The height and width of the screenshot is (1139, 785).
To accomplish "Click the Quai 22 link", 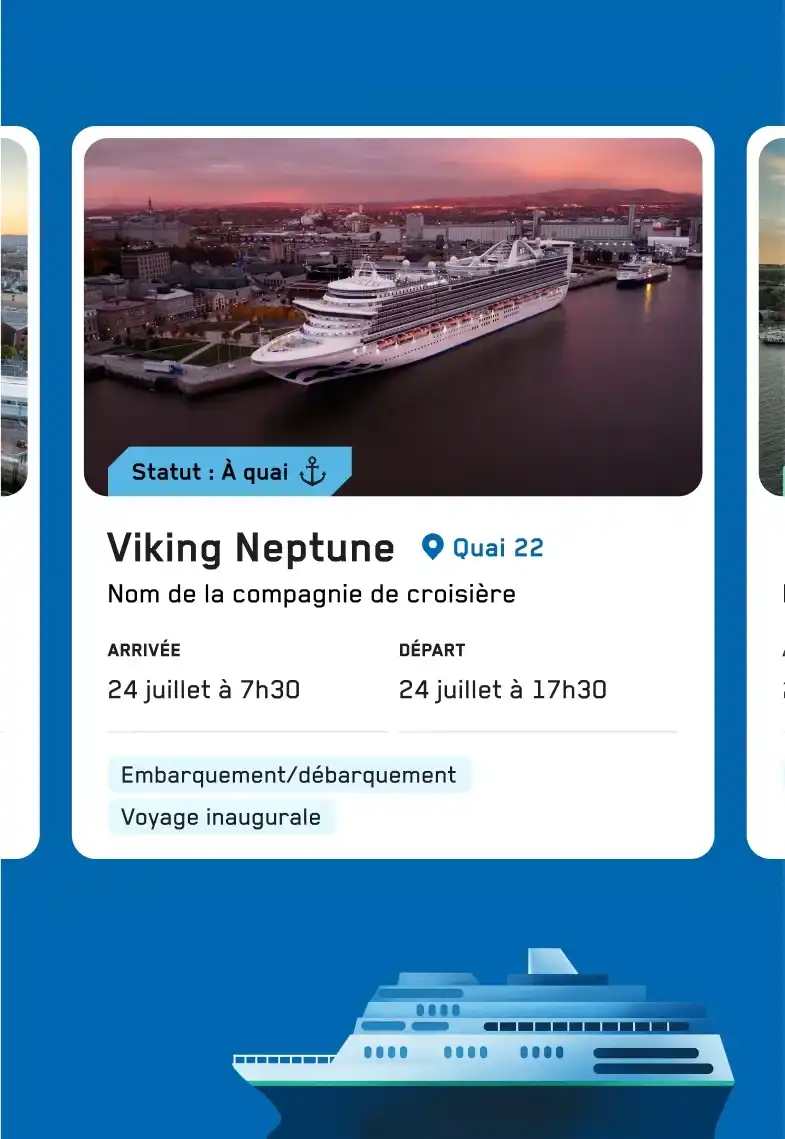I will [x=497, y=547].
